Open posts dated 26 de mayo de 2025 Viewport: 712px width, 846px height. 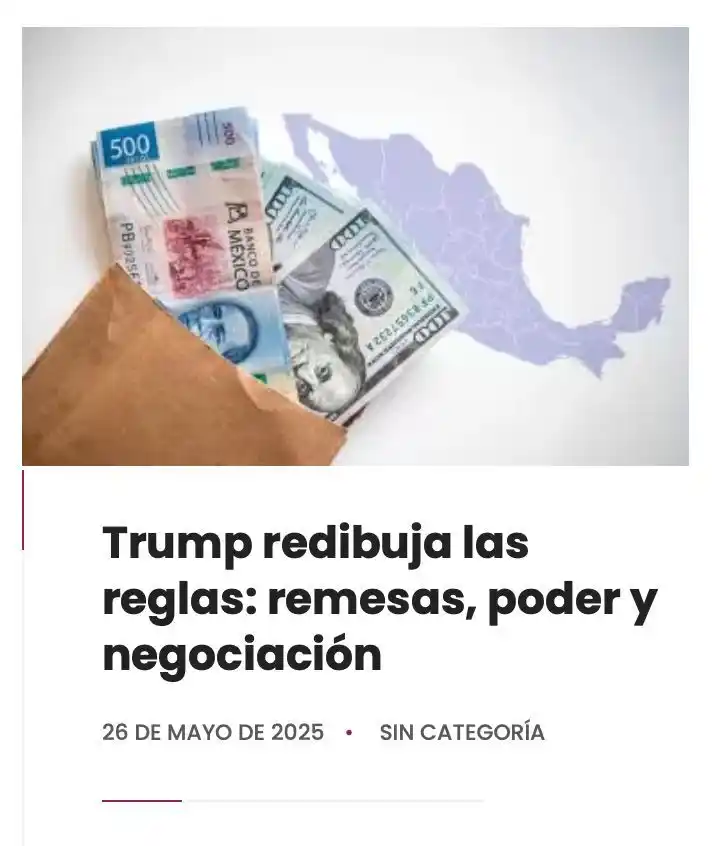click(x=213, y=732)
